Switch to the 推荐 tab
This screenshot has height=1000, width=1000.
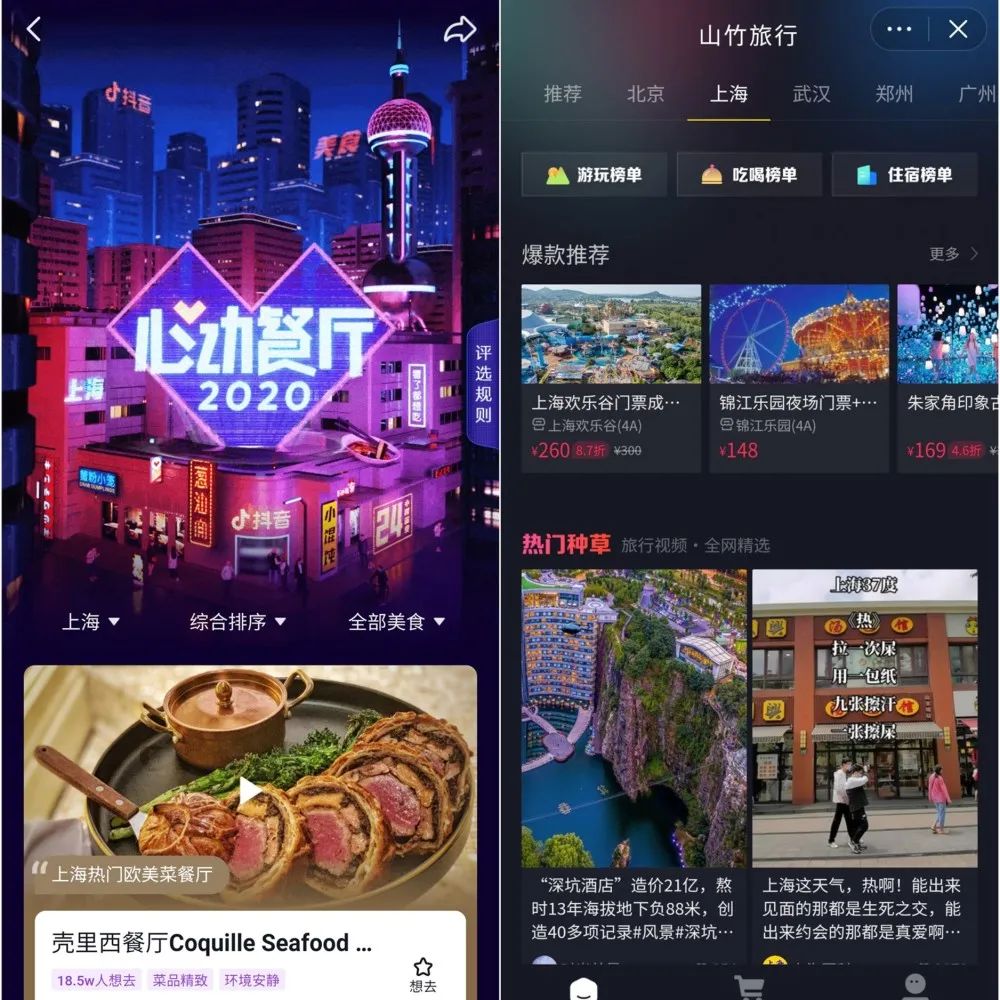pos(562,94)
